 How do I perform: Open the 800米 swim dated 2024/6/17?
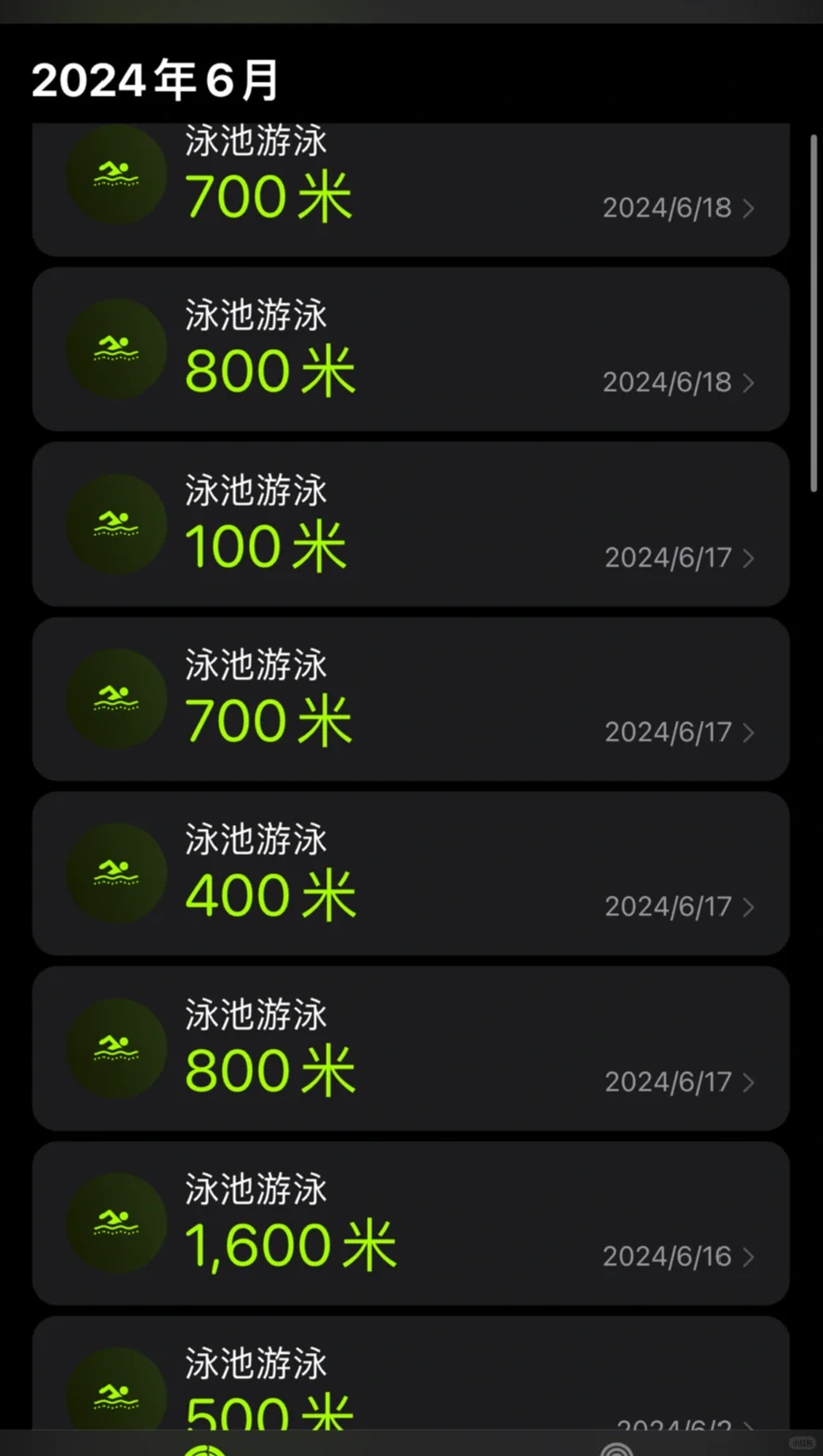pos(411,1048)
